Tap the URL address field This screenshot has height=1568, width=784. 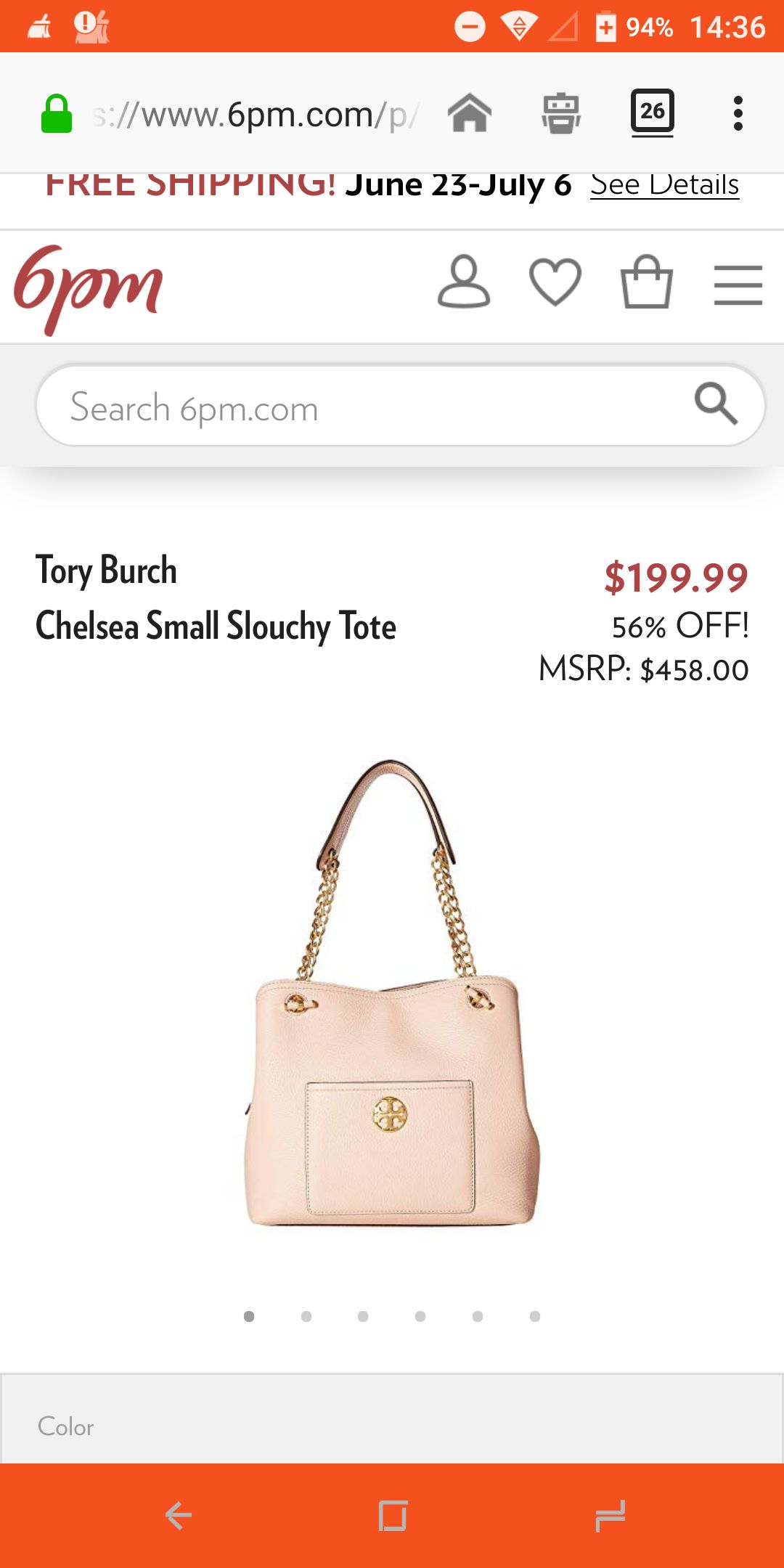tap(254, 115)
